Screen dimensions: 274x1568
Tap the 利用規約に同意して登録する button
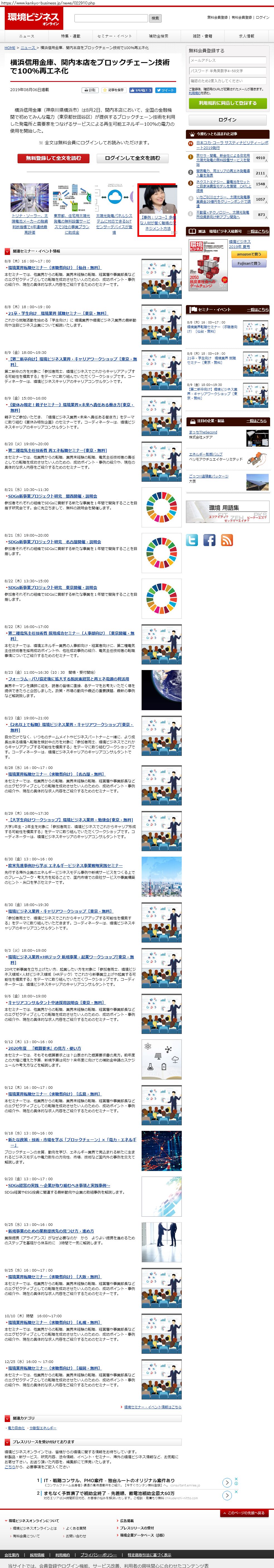[x=227, y=103]
